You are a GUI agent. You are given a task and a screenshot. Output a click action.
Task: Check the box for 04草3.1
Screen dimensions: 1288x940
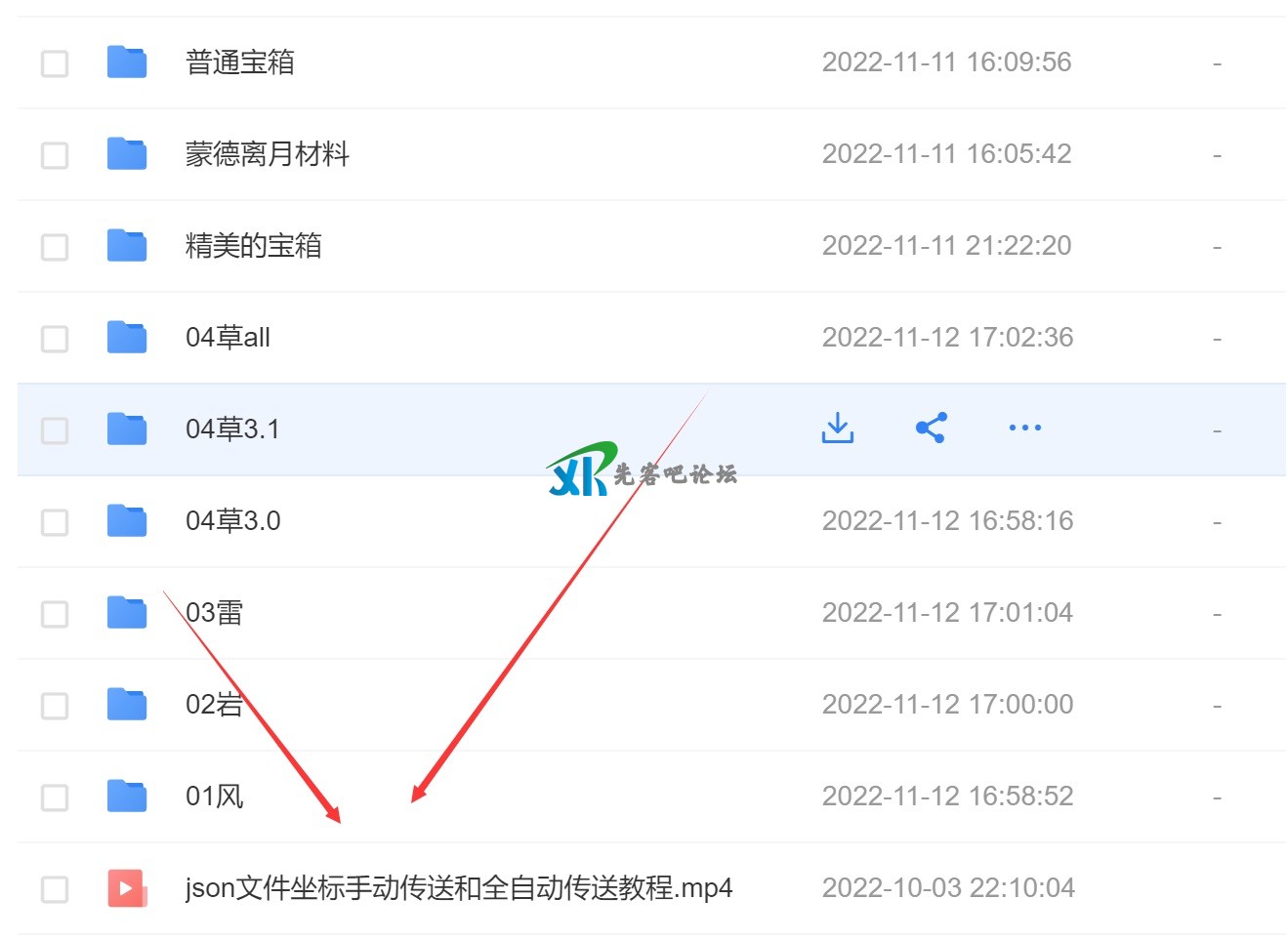point(55,430)
